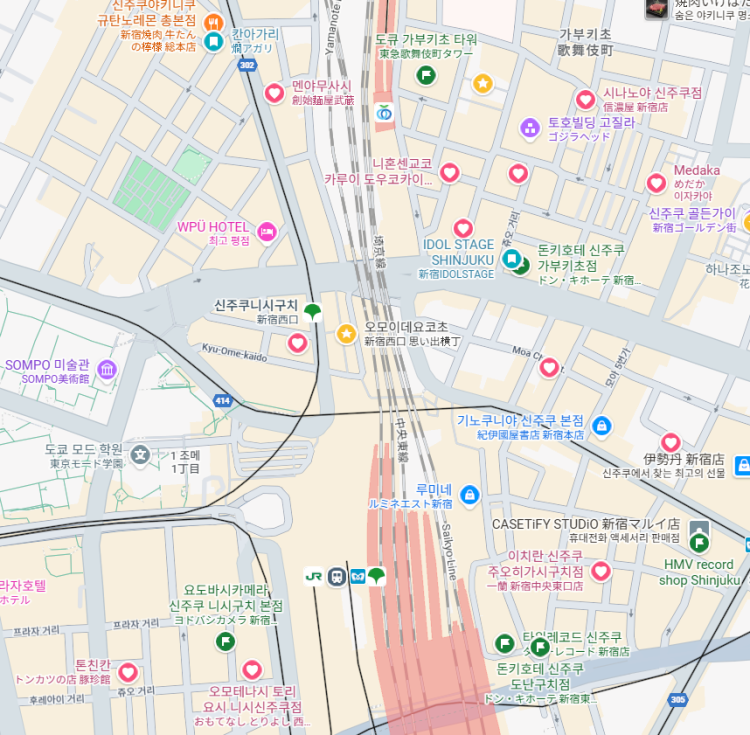
Task: Open the 루미네 shopping marker
Action: [x=470, y=495]
